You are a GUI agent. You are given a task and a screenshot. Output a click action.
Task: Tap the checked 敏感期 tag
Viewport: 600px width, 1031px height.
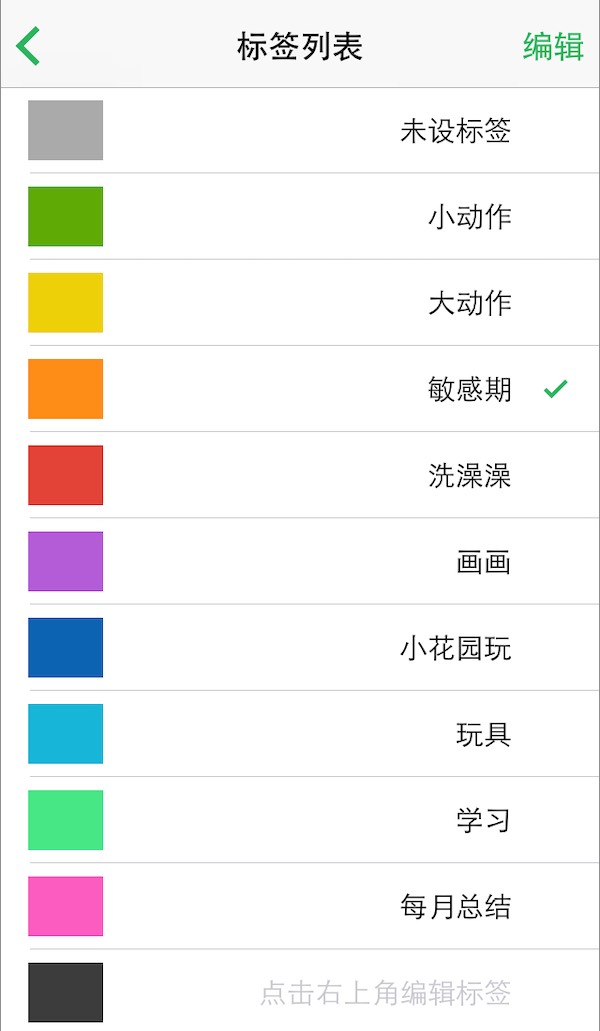[469, 389]
